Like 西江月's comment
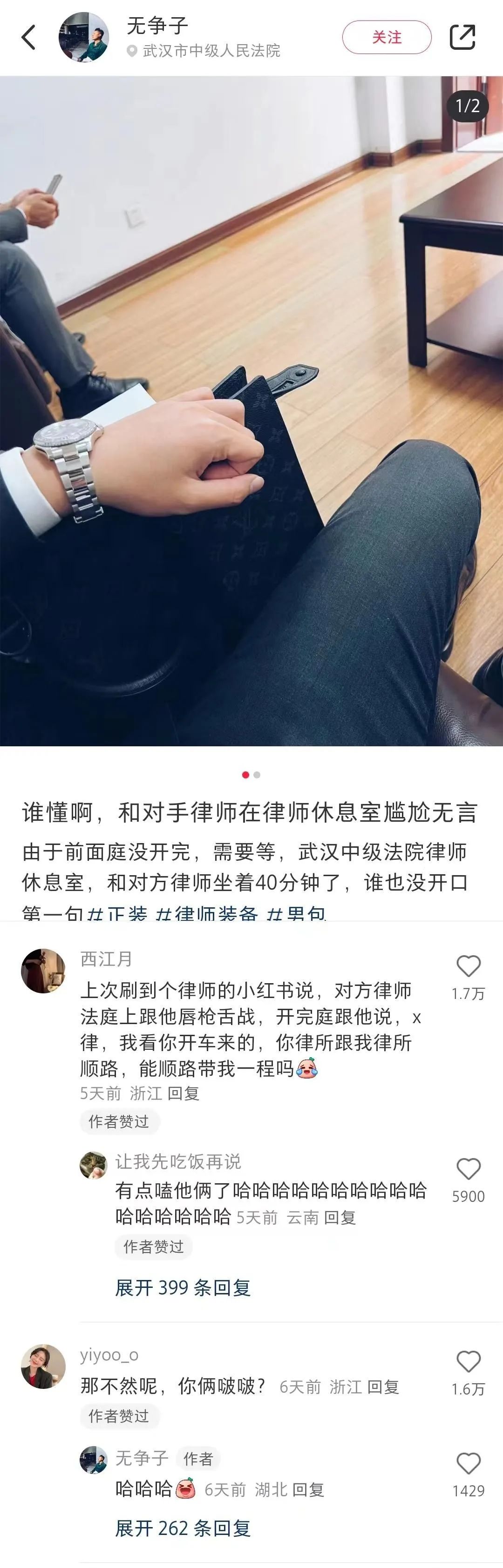This screenshot has height=1568, width=503. [468, 967]
